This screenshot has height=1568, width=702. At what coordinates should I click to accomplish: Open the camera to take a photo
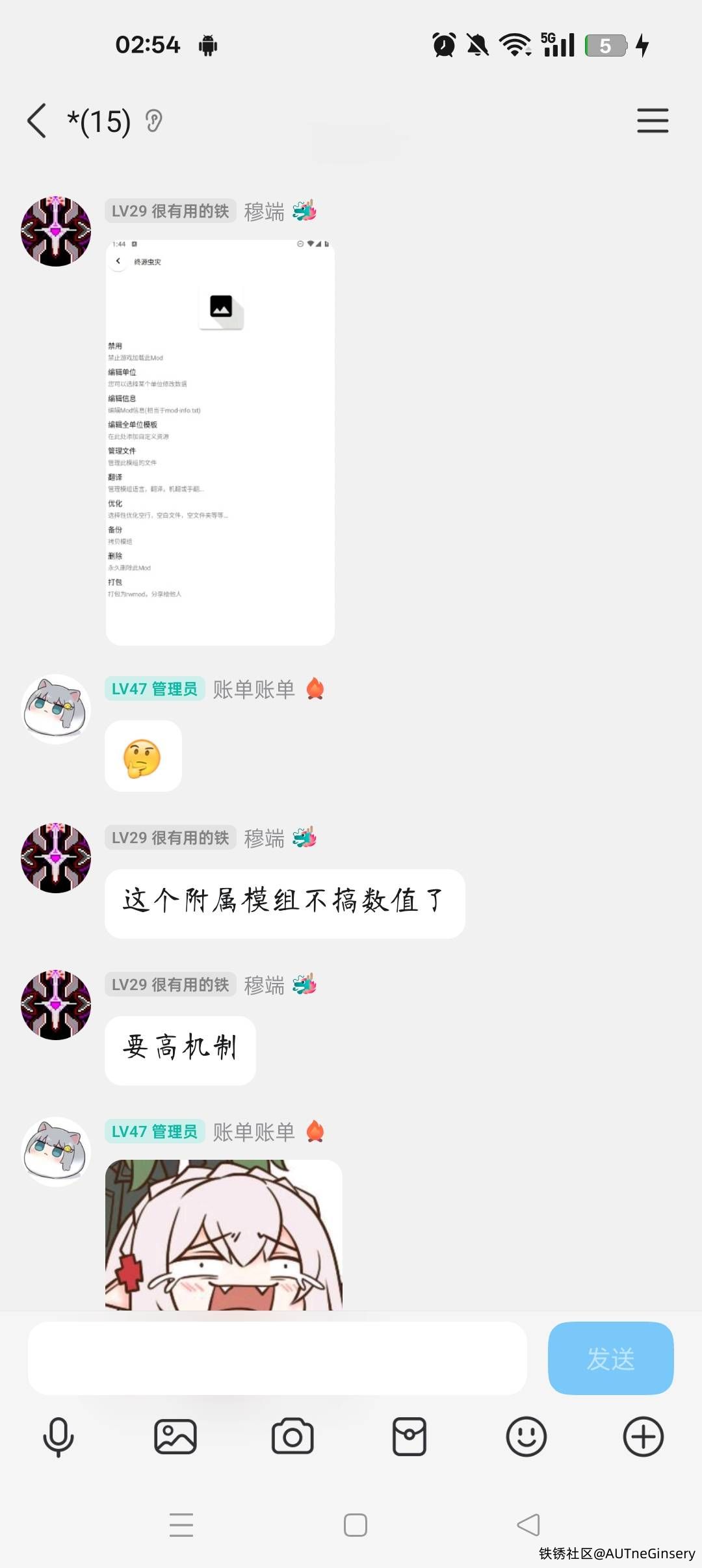pyautogui.click(x=292, y=1437)
